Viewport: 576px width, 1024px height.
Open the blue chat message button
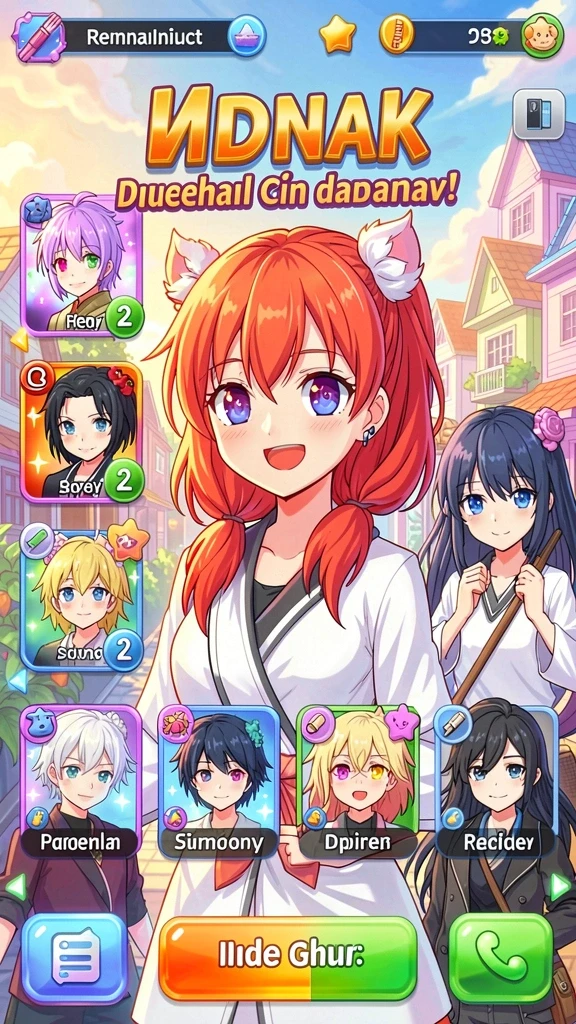click(x=74, y=959)
